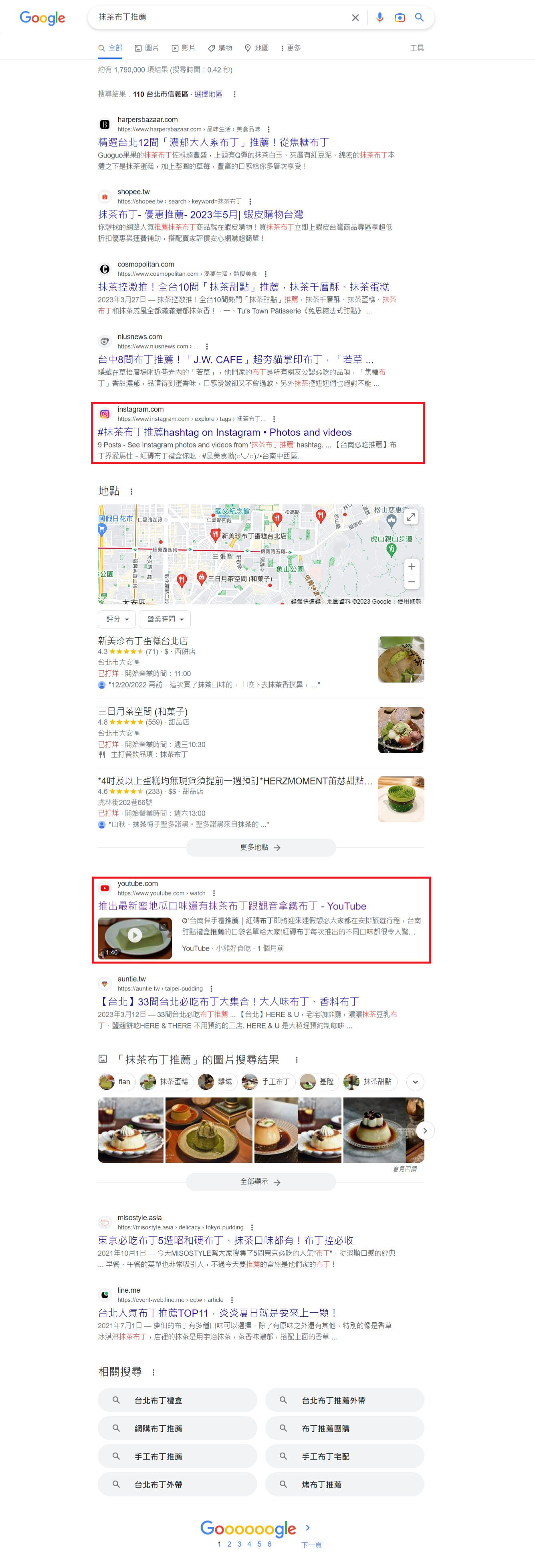Tap the 選擇地區 location link
The image size is (535, 1568).
coord(208,94)
